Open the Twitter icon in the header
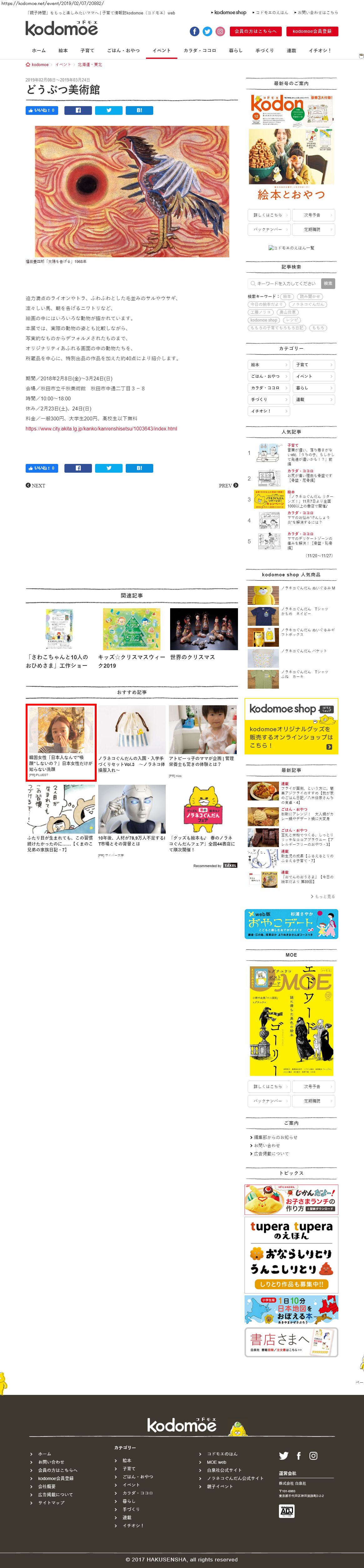The width and height of the screenshot is (364, 1568). point(207,31)
